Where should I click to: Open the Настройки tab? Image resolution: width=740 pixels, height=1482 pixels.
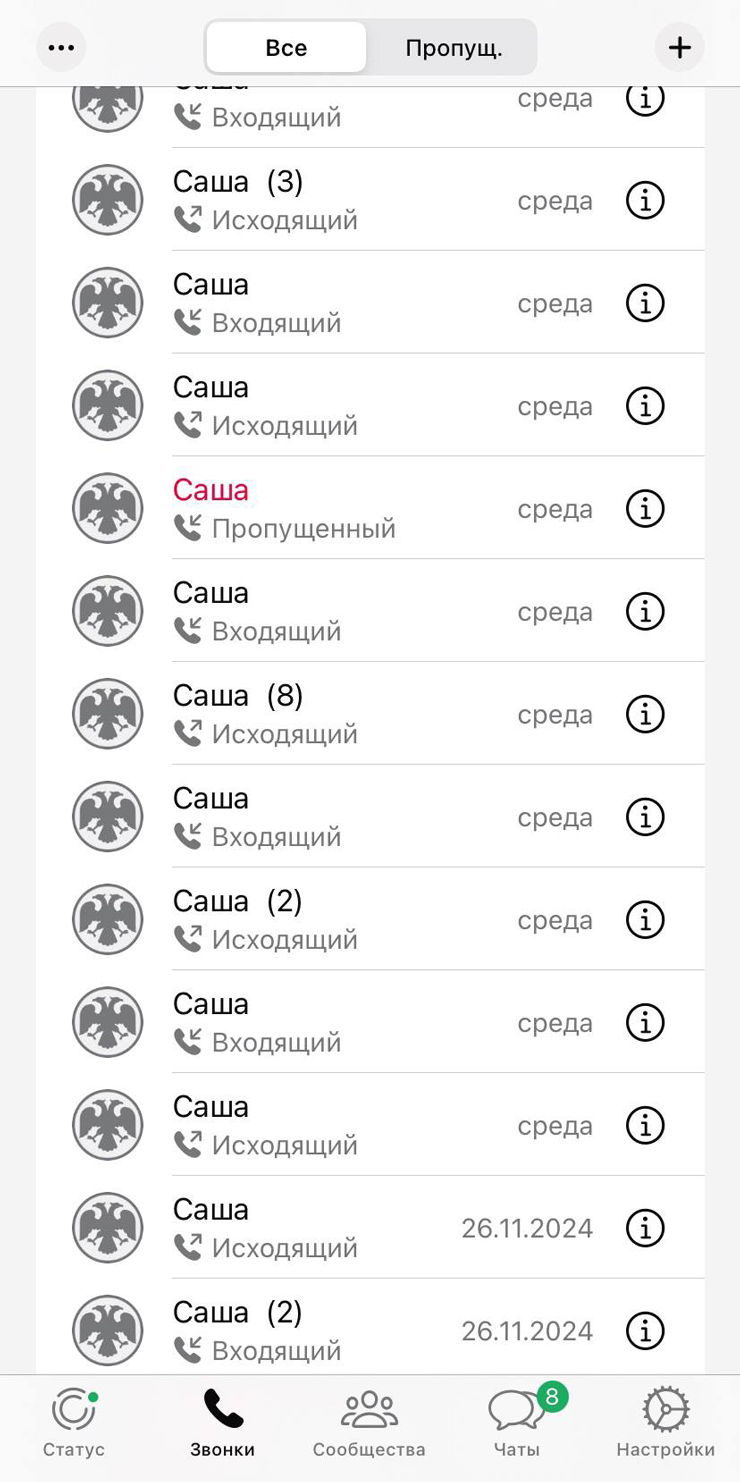click(x=665, y=1422)
